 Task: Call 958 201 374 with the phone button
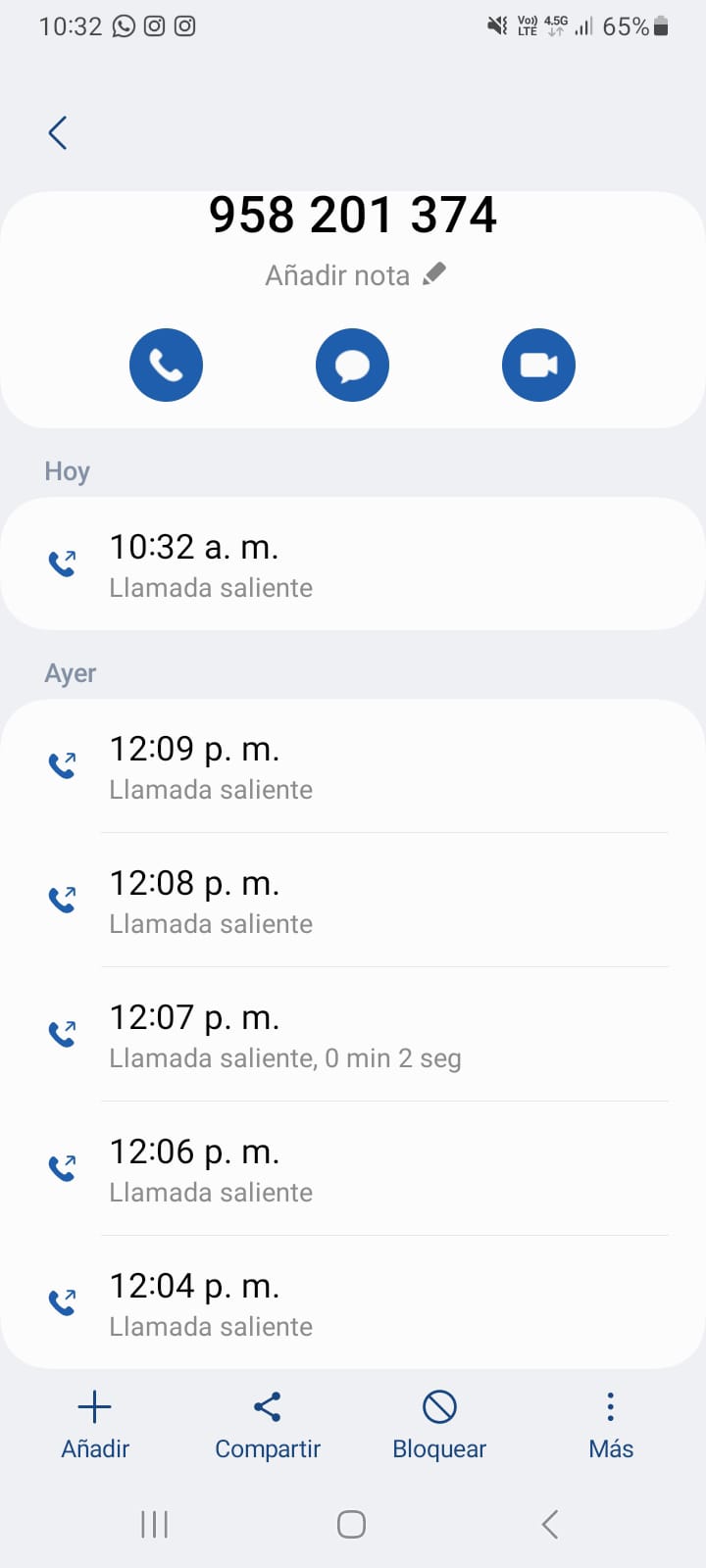(166, 365)
